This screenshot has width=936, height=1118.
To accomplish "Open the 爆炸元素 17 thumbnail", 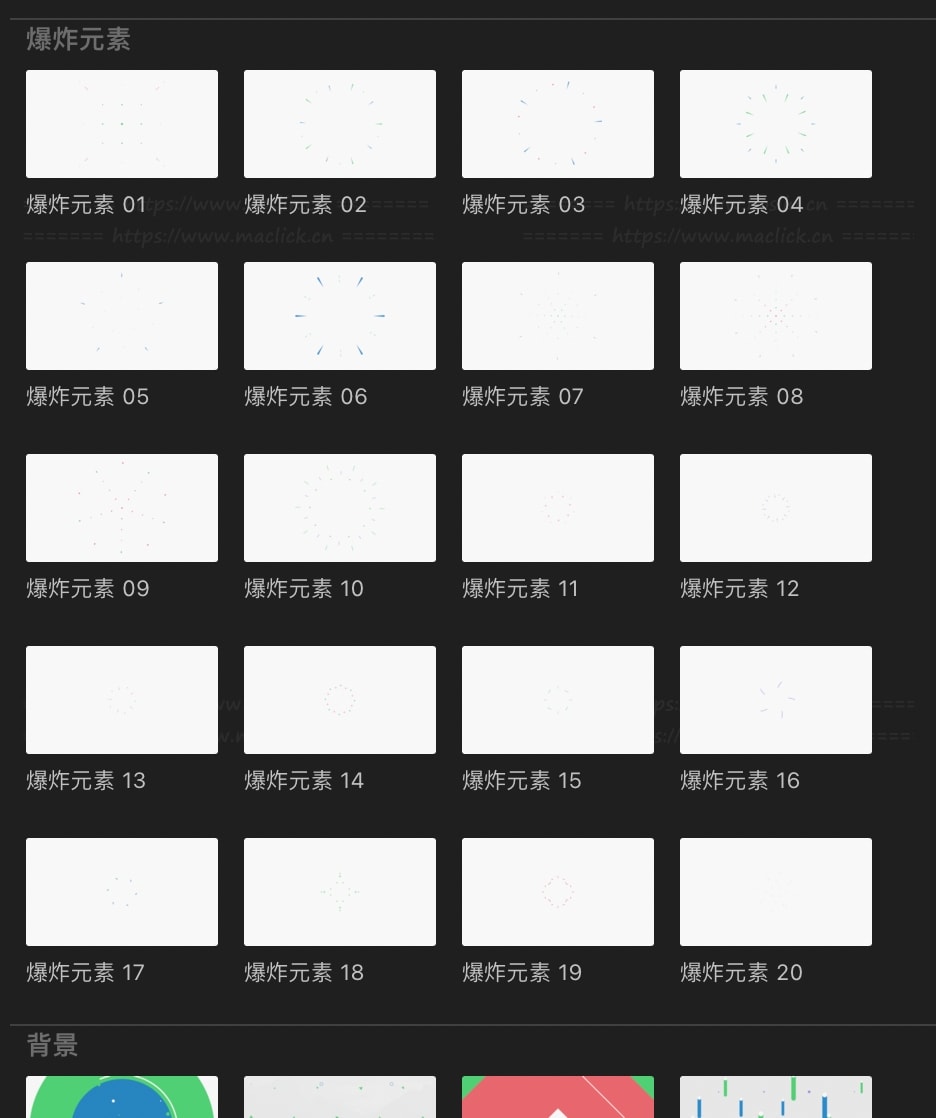I will point(122,892).
